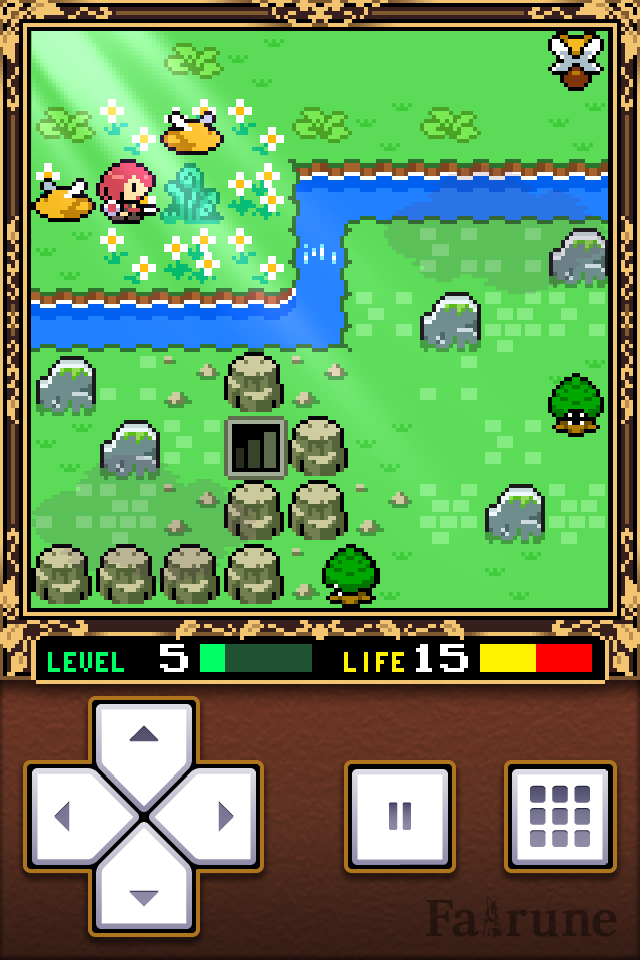The image size is (640, 960).
Task: Open the inventory grid menu
Action: [559, 816]
